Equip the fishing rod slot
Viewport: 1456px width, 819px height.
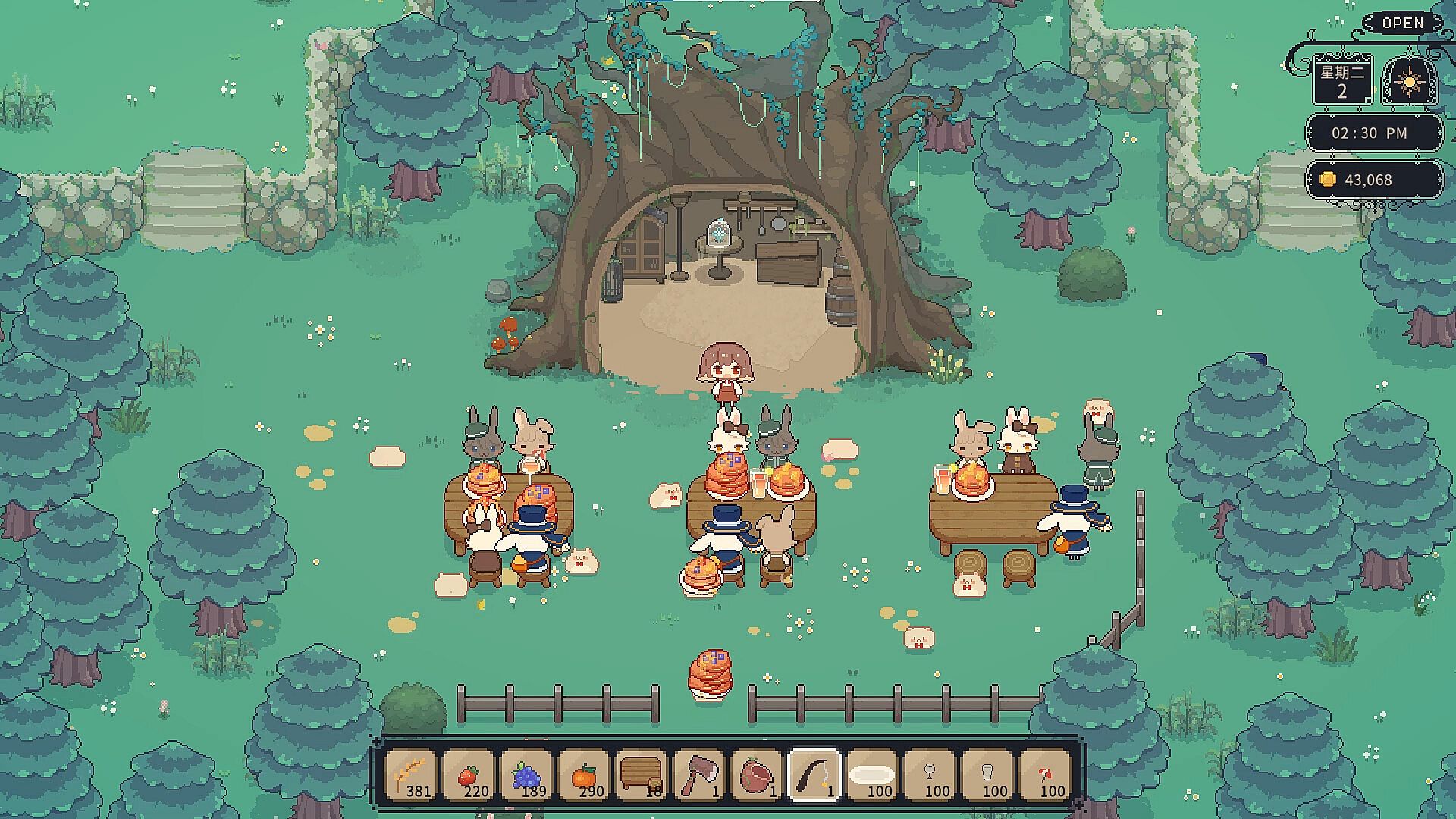point(814,775)
